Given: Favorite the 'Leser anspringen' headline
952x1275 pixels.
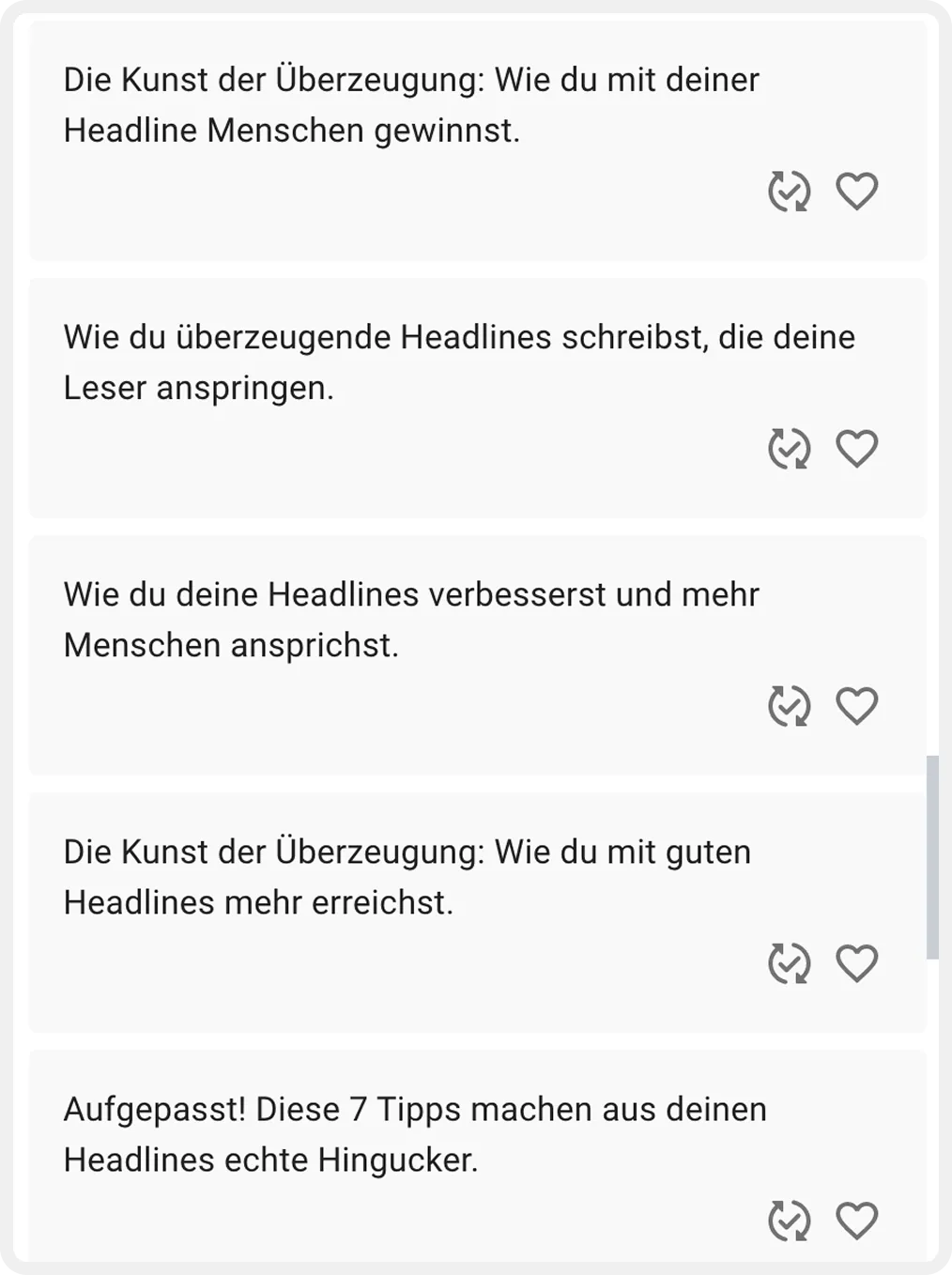Looking at the screenshot, I should pyautogui.click(x=856, y=449).
